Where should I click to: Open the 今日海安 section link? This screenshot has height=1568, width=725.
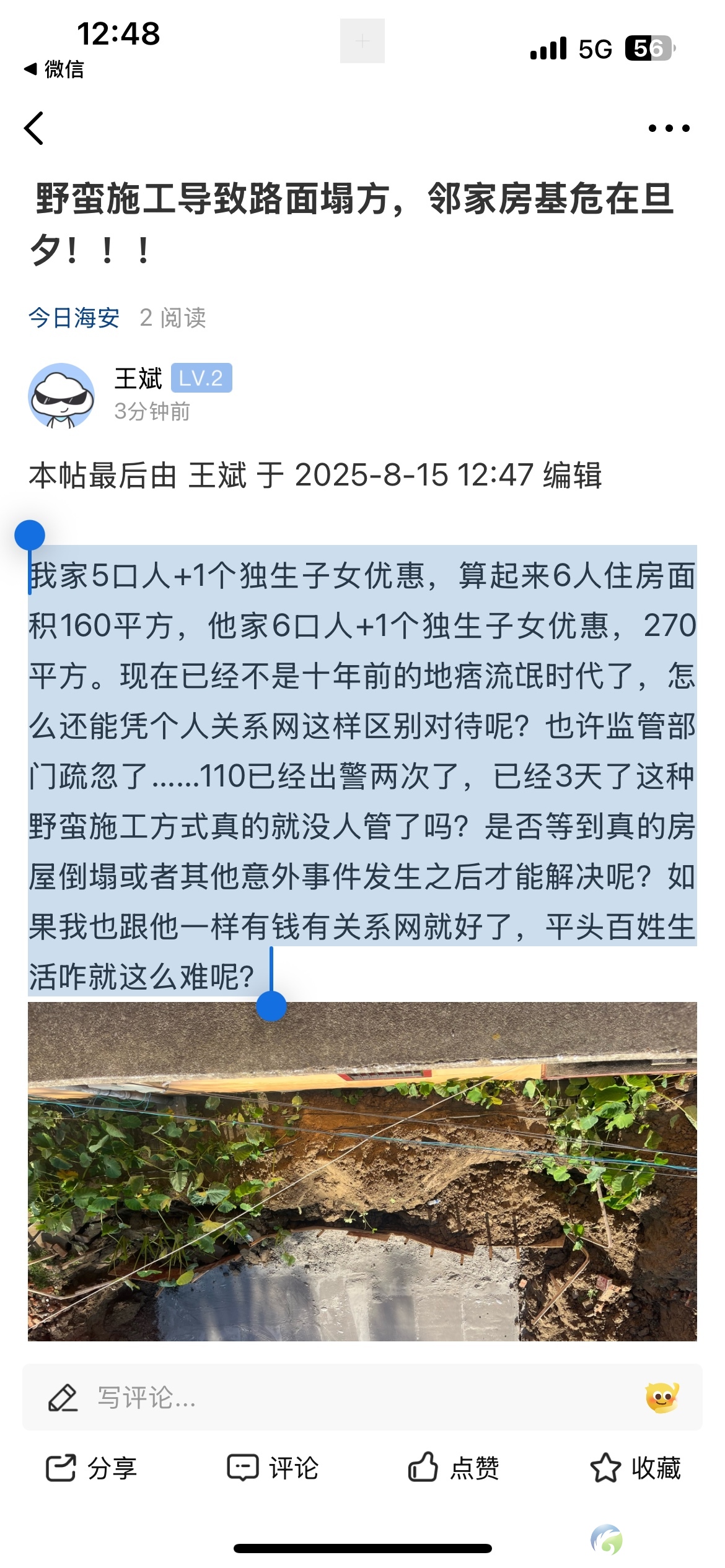tap(74, 318)
